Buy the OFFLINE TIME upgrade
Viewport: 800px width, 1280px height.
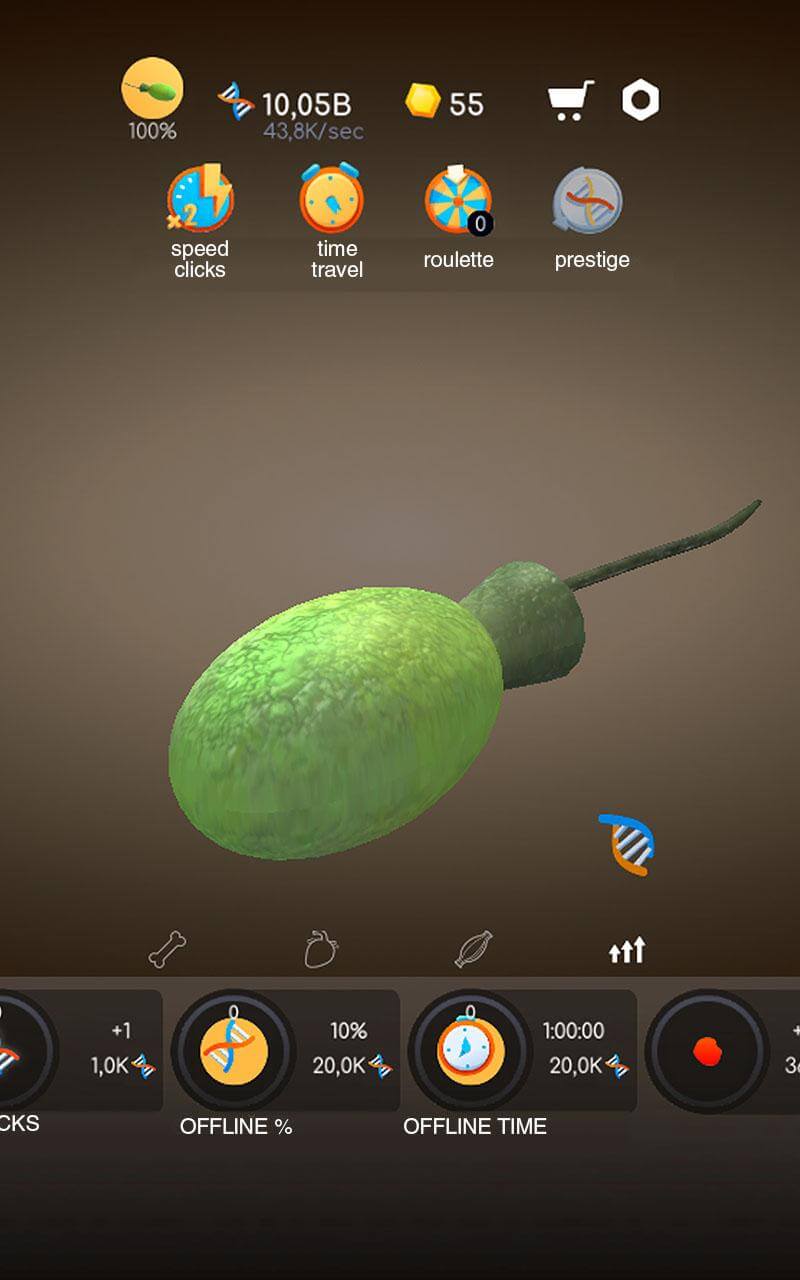click(522, 1050)
